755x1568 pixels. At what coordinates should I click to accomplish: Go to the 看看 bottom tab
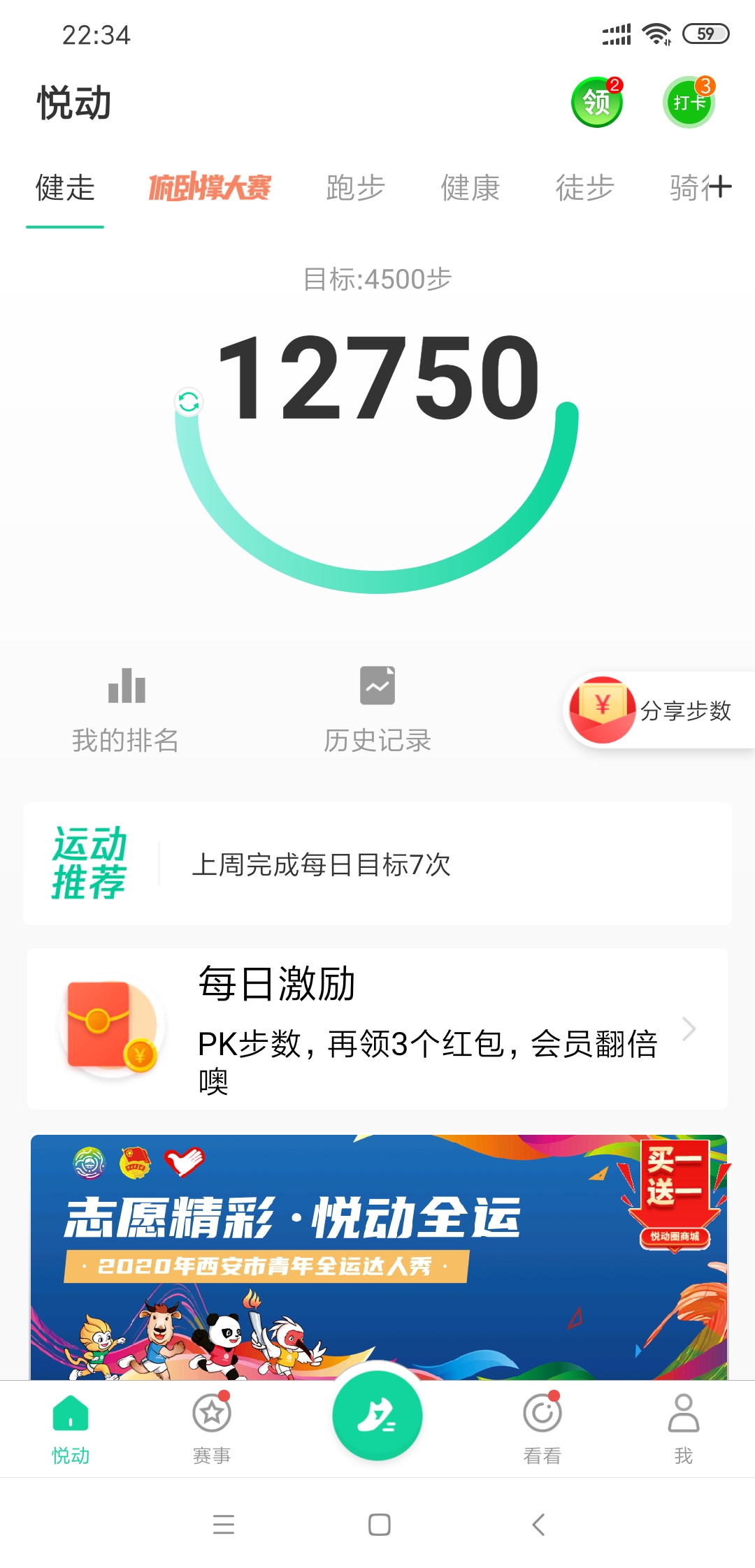click(x=542, y=1429)
